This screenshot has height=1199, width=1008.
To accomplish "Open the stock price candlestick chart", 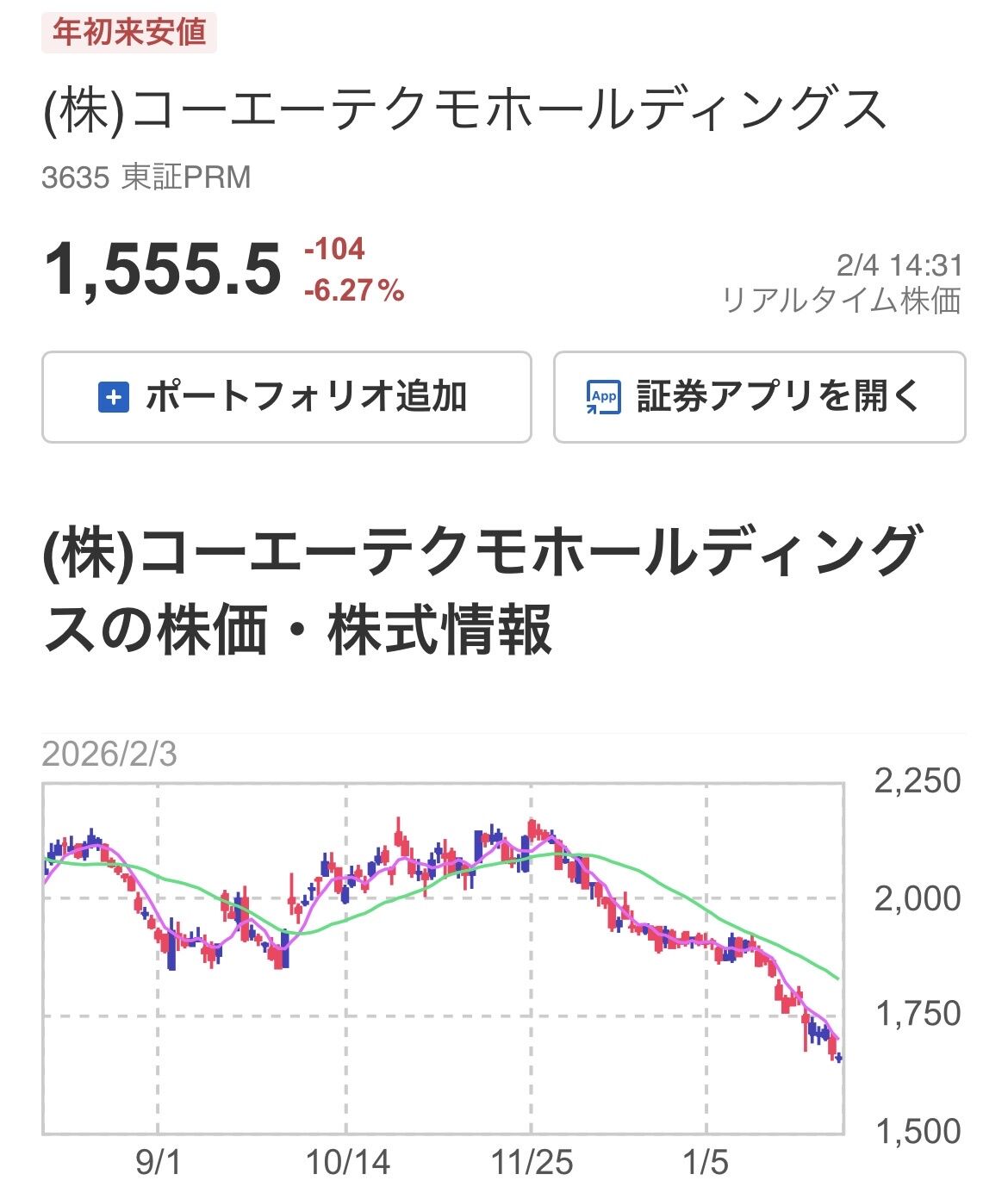I will point(443,958).
